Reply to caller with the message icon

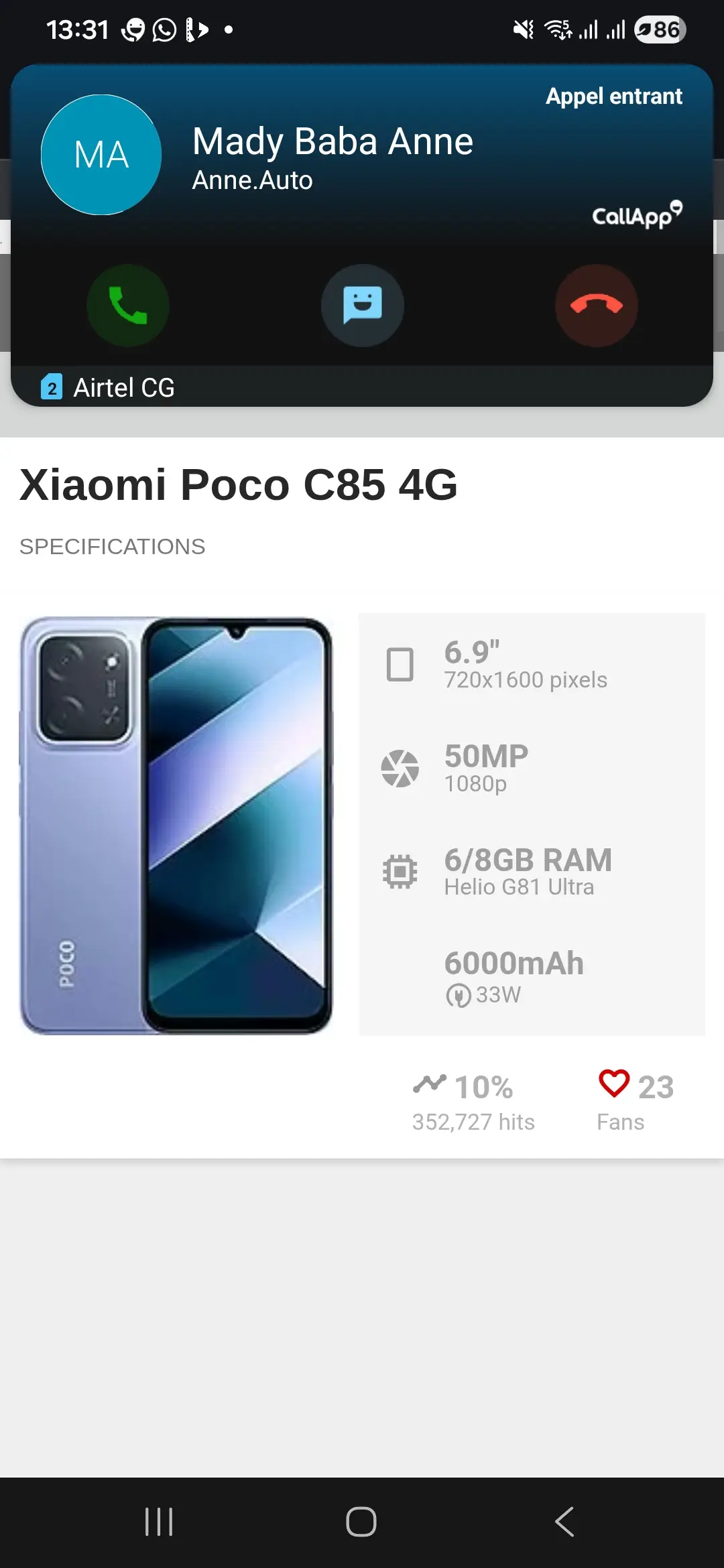click(362, 305)
